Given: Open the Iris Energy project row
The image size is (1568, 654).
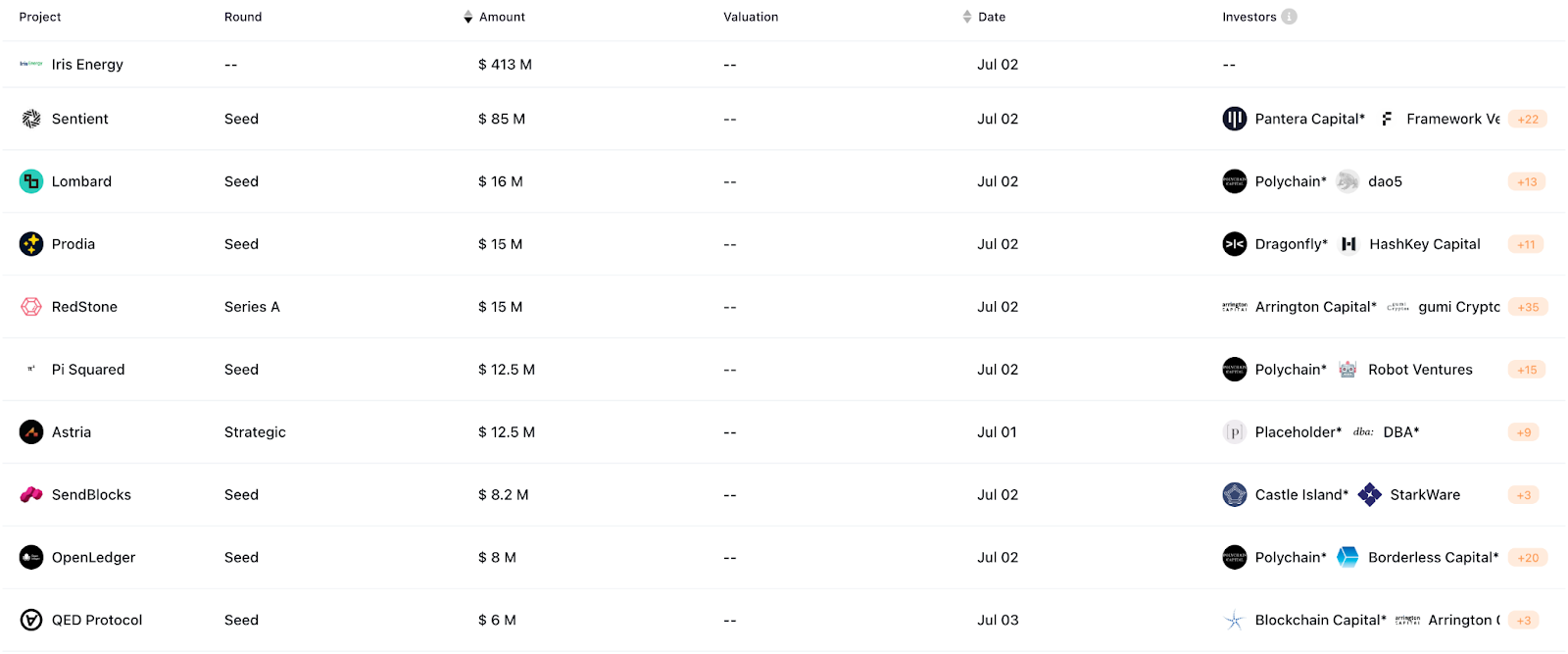Looking at the screenshot, I should tap(87, 65).
